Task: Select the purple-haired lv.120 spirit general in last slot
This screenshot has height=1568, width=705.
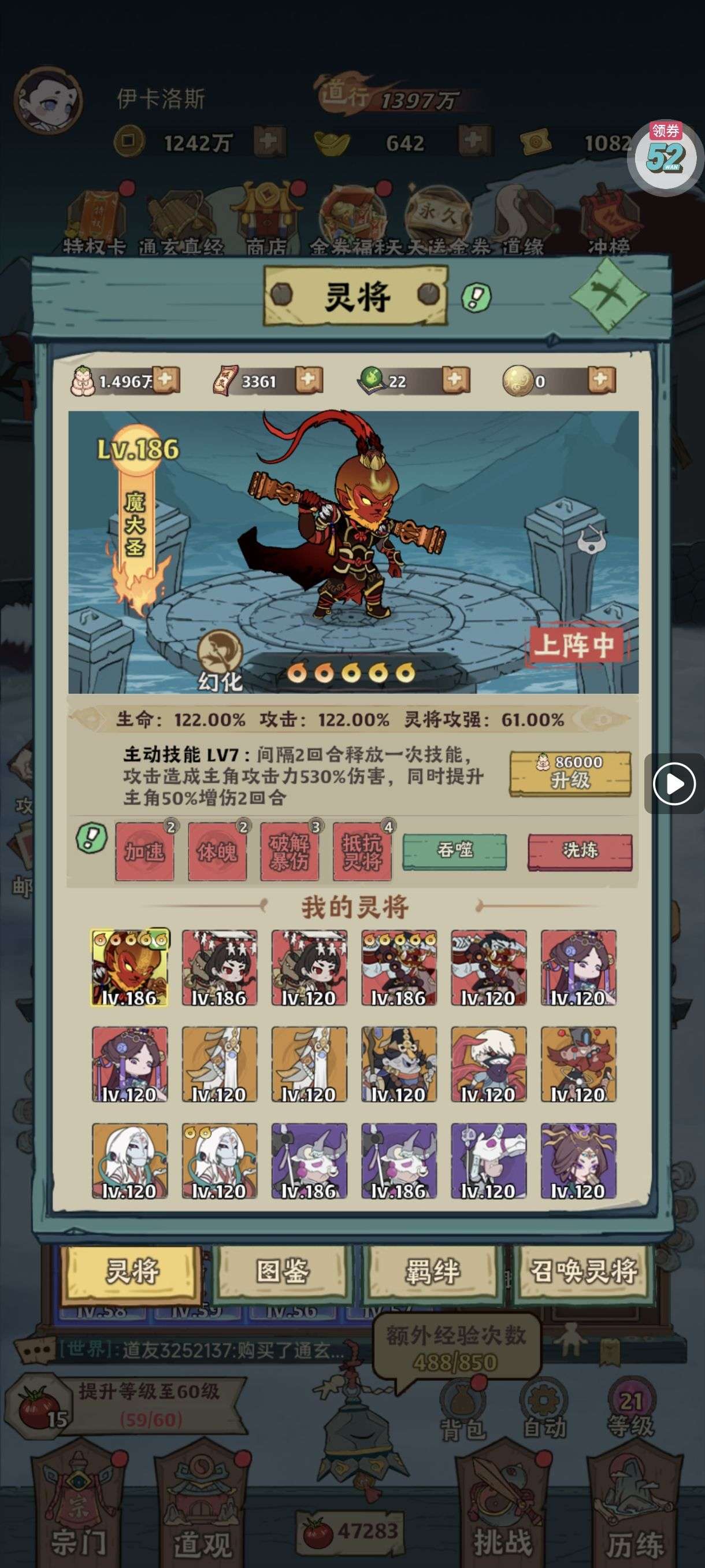Action: tap(578, 1161)
